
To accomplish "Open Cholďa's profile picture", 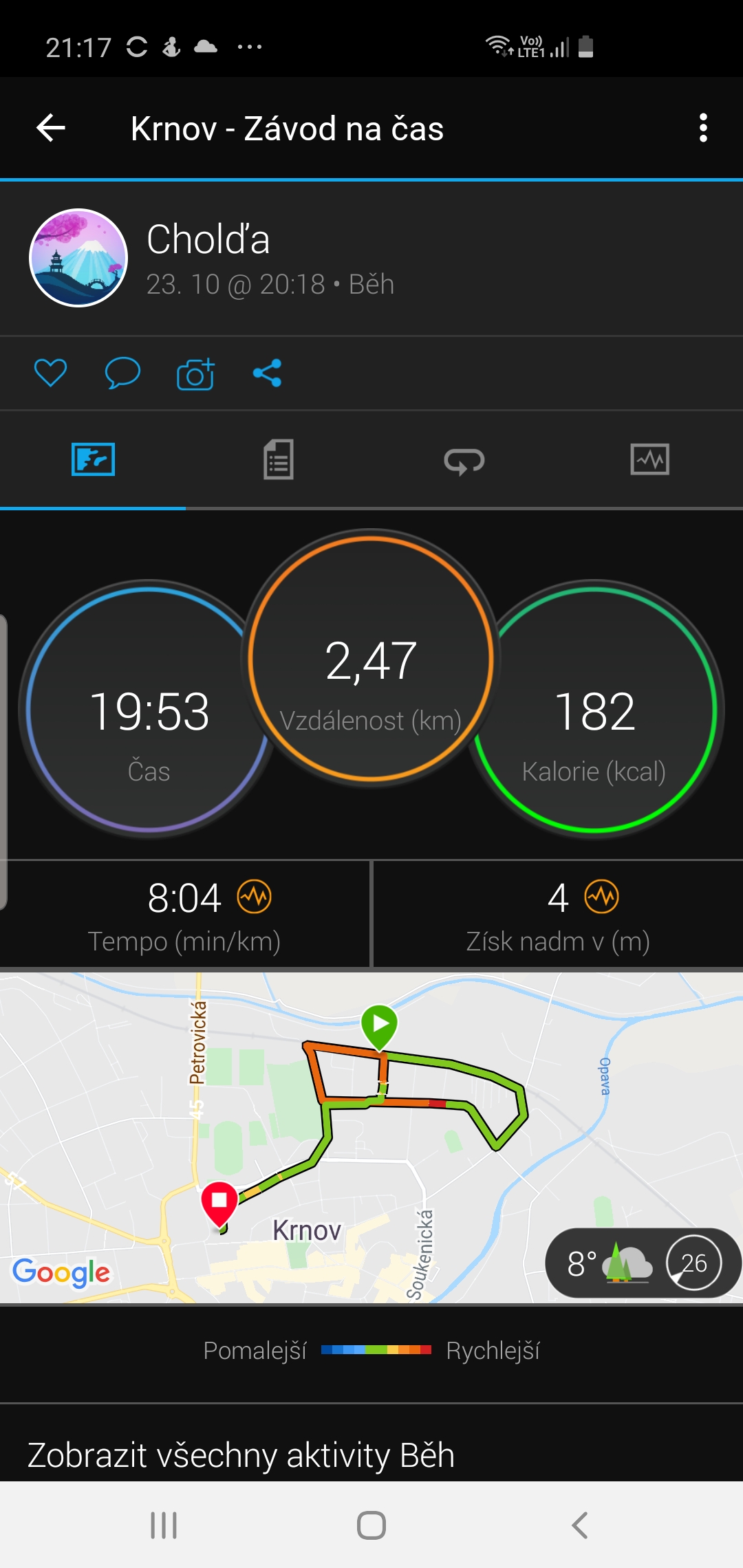I will 78,258.
